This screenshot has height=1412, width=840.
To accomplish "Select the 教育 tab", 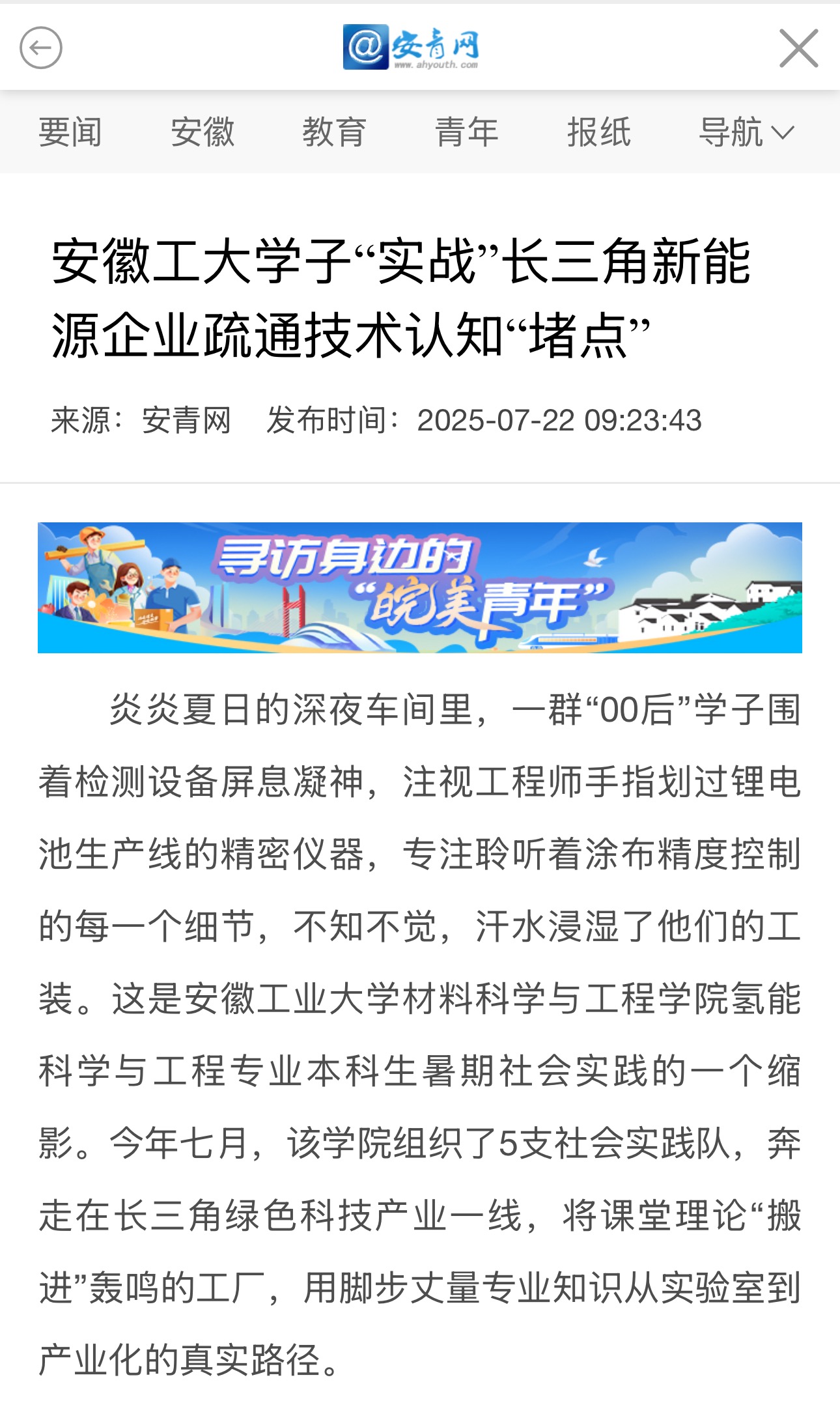I will [x=335, y=132].
